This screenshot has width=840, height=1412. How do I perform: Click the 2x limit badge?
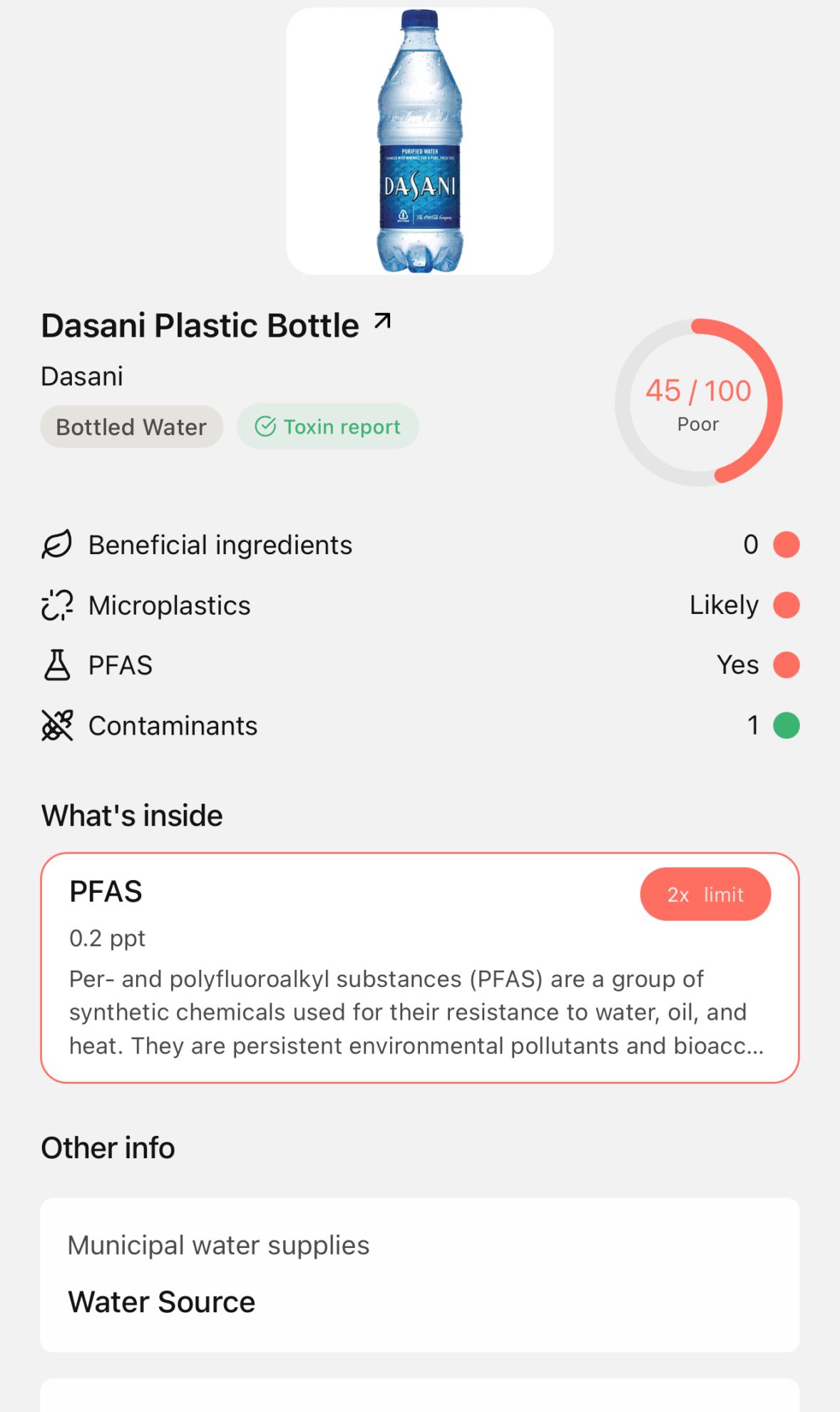[705, 894]
